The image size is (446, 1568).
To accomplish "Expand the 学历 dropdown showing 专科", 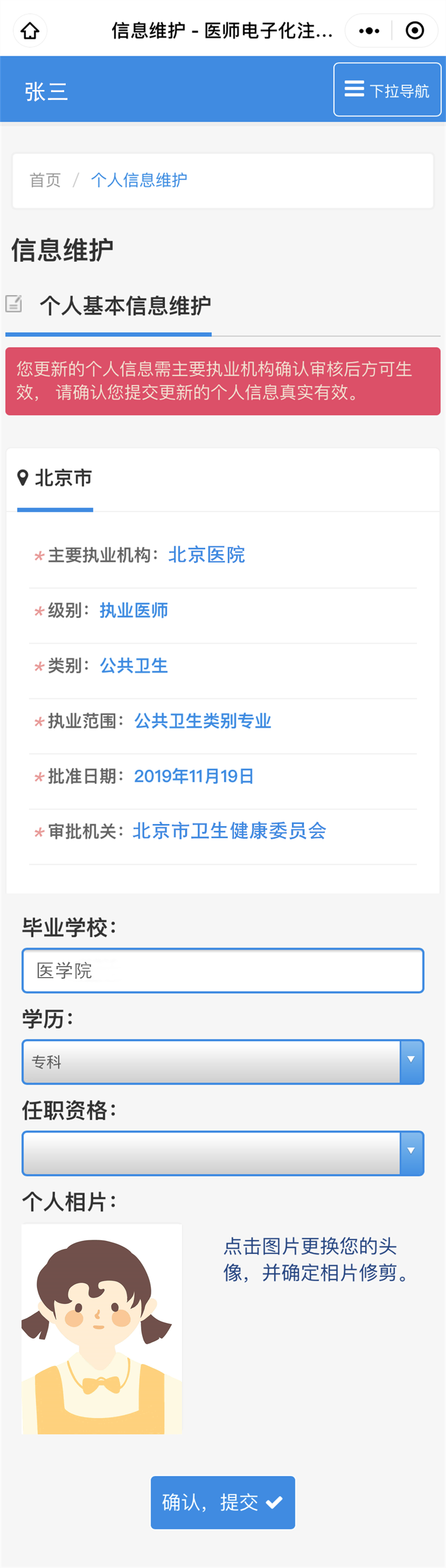I will coord(222,1062).
